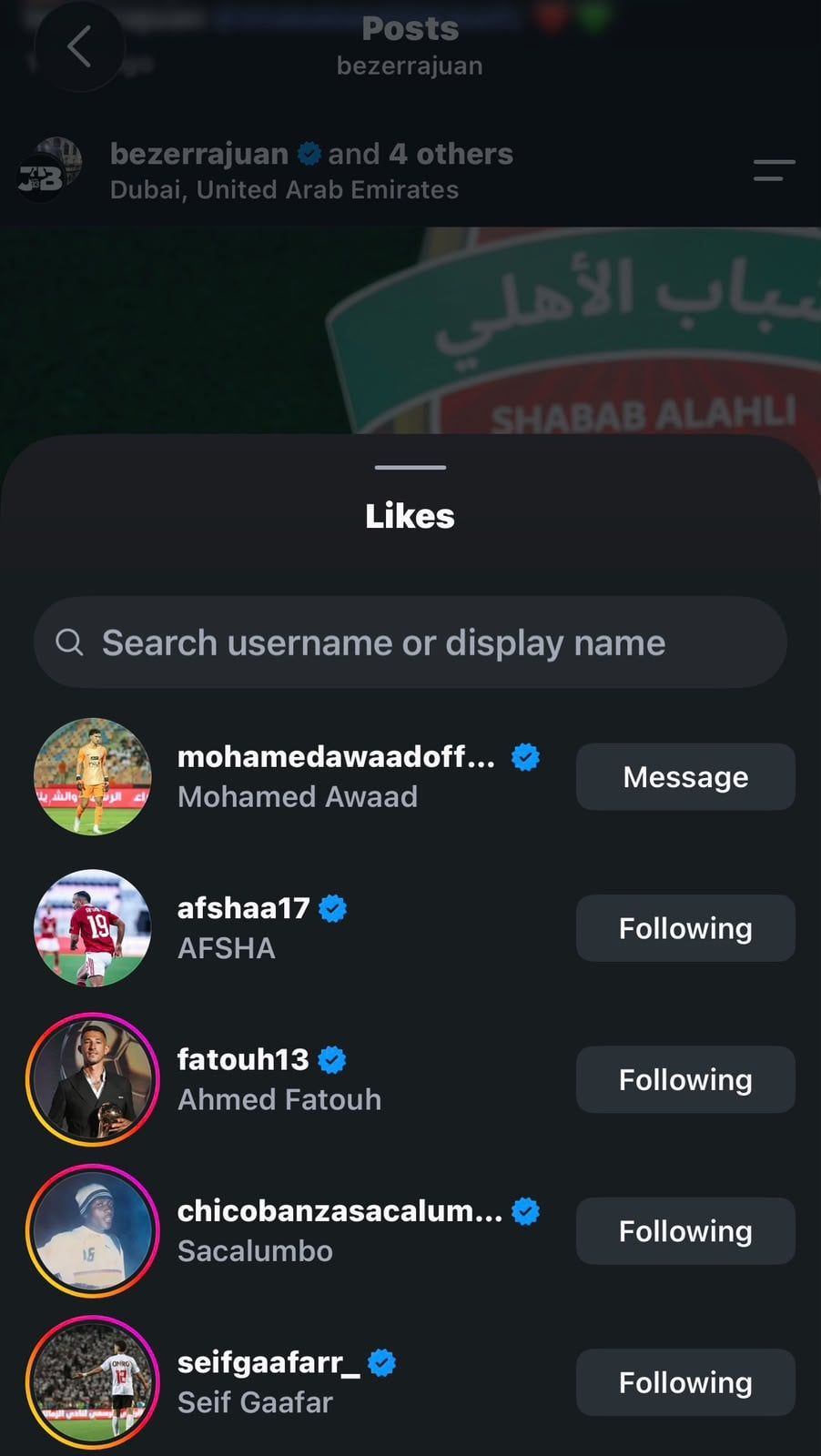Tap Following button next to afshaa17

685,928
